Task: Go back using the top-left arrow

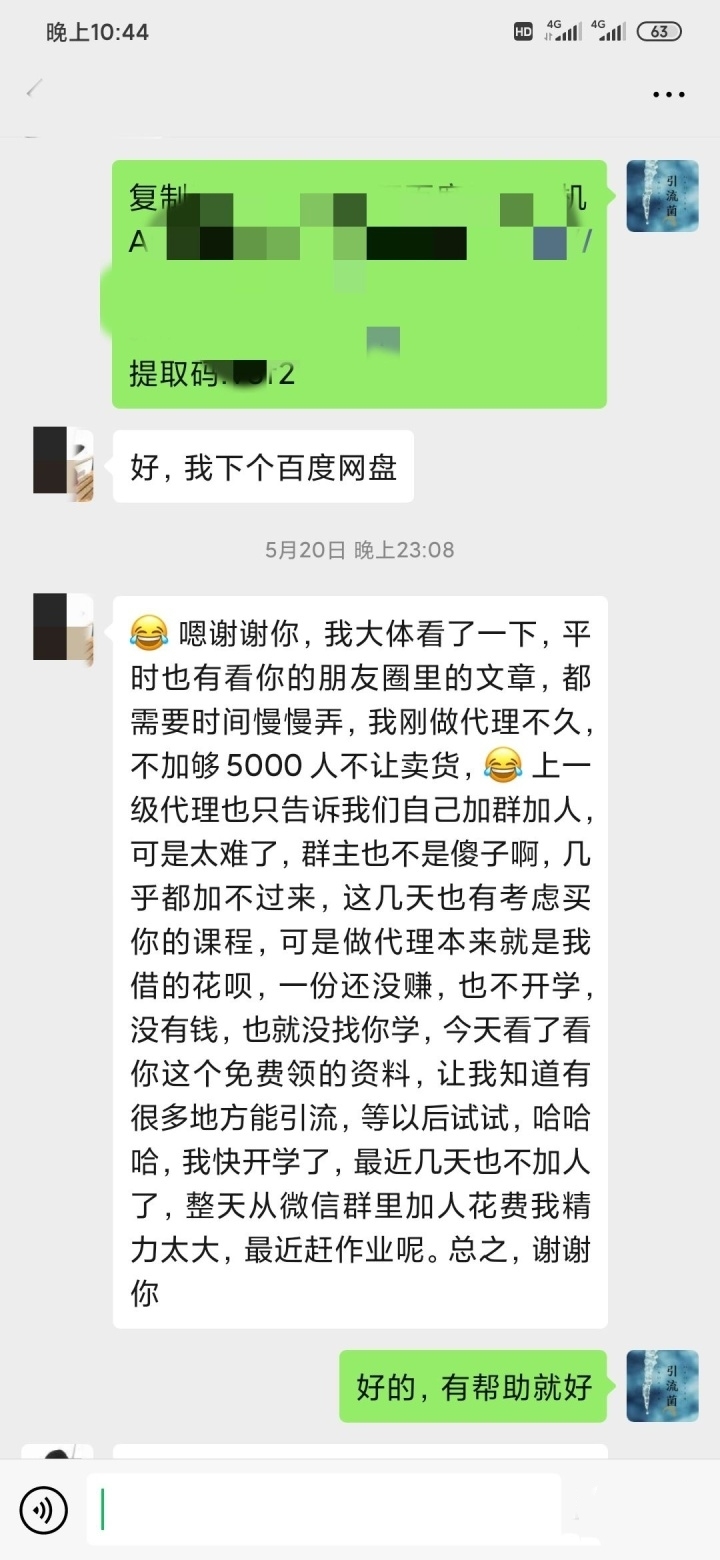Action: coord(36,89)
